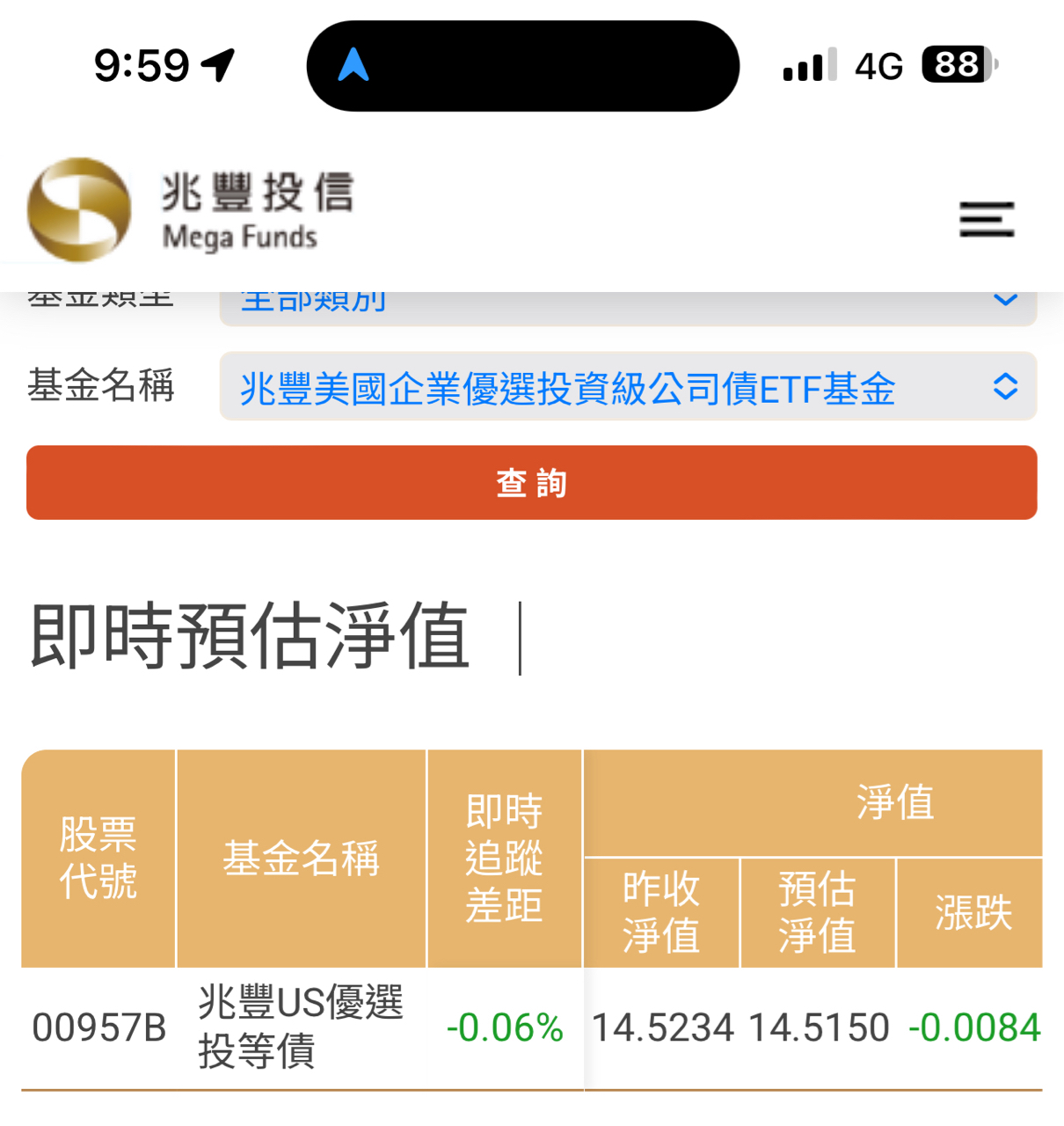The width and height of the screenshot is (1064, 1126).
Task: Click the 淨值 header in the table
Action: 899,801
